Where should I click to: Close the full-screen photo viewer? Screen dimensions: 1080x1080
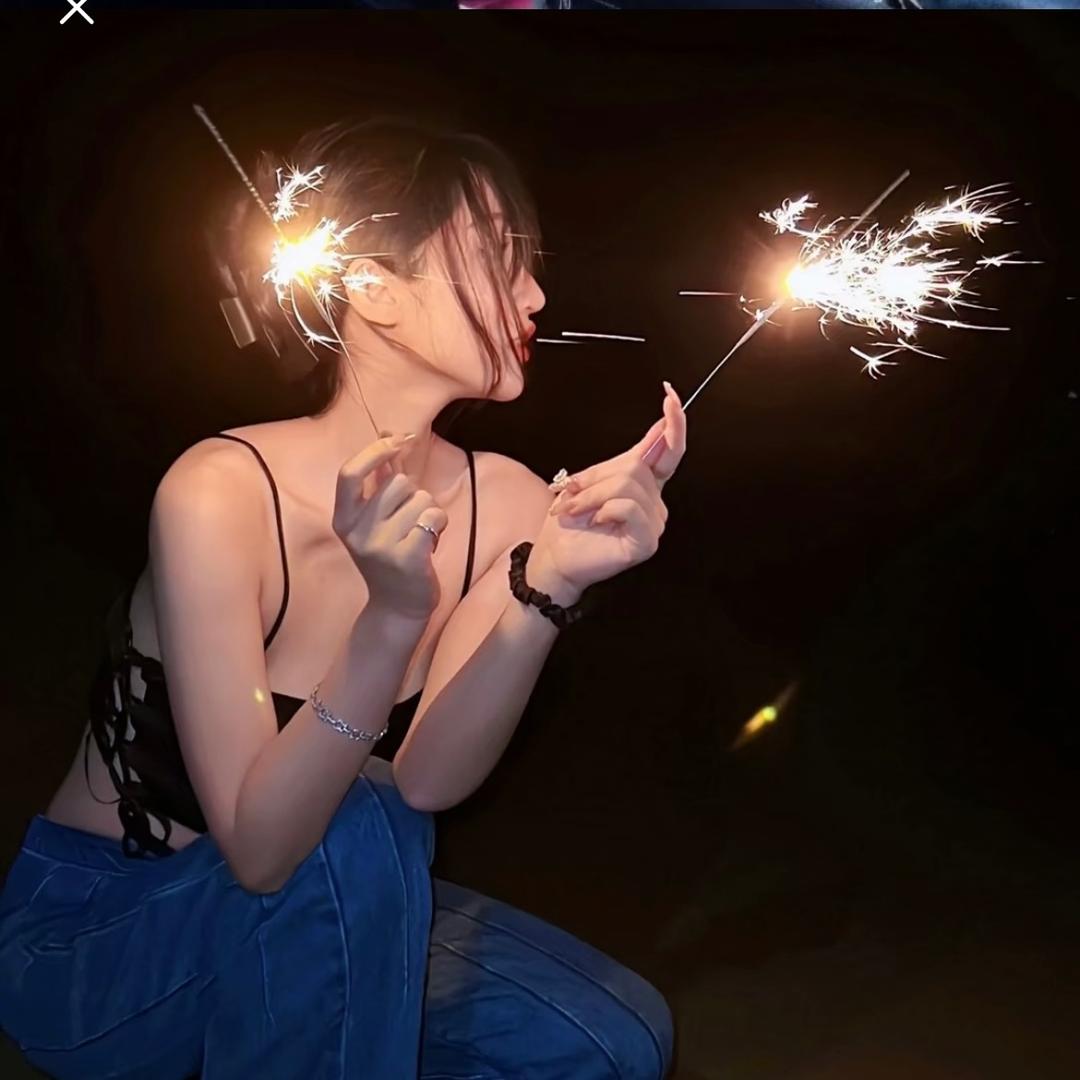(x=76, y=10)
